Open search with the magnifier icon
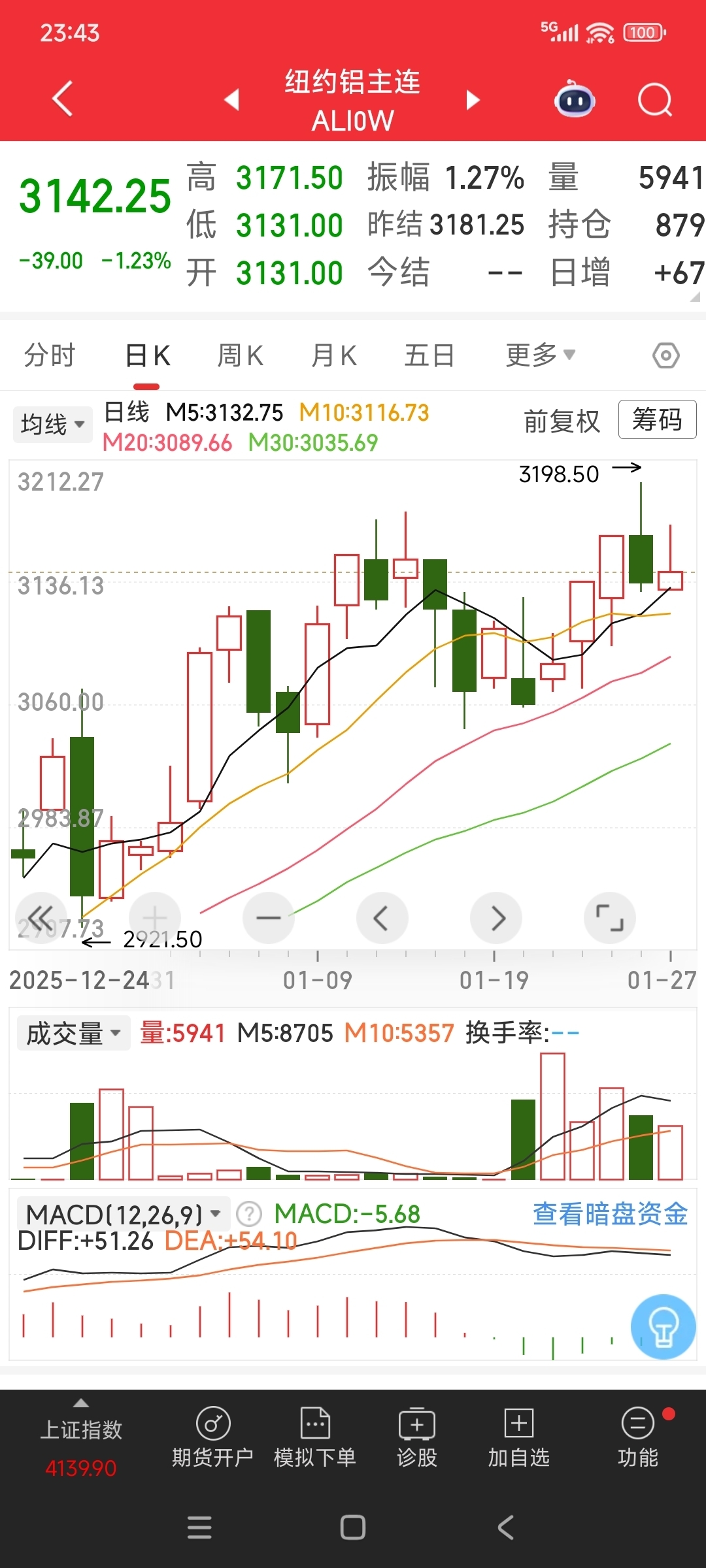This screenshot has width=706, height=1568. click(654, 100)
